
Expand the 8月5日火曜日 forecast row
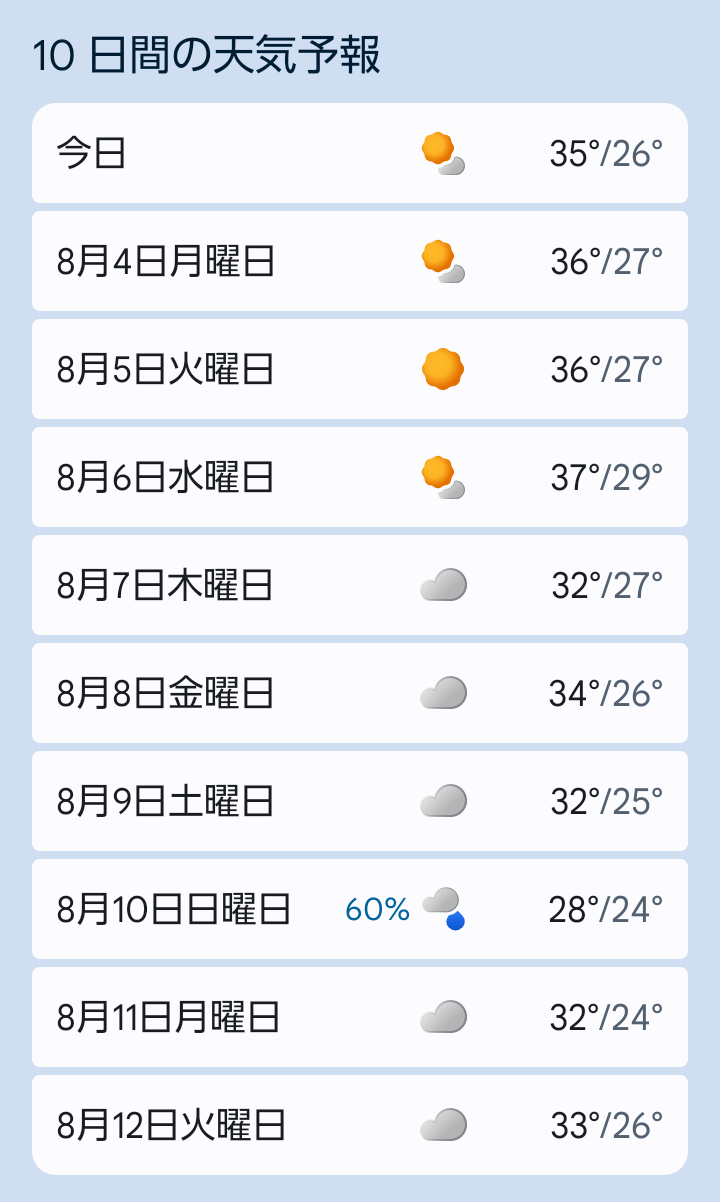(360, 369)
